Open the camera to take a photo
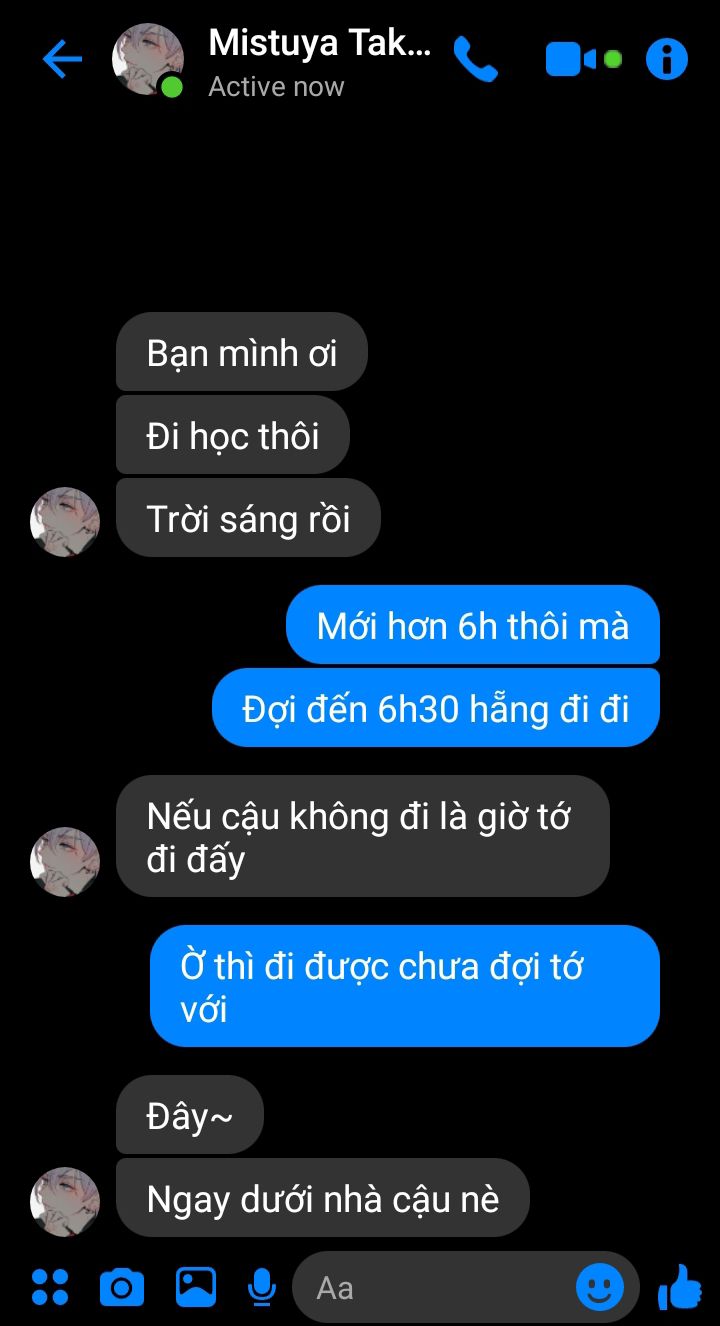The width and height of the screenshot is (720, 1326). [x=122, y=1287]
